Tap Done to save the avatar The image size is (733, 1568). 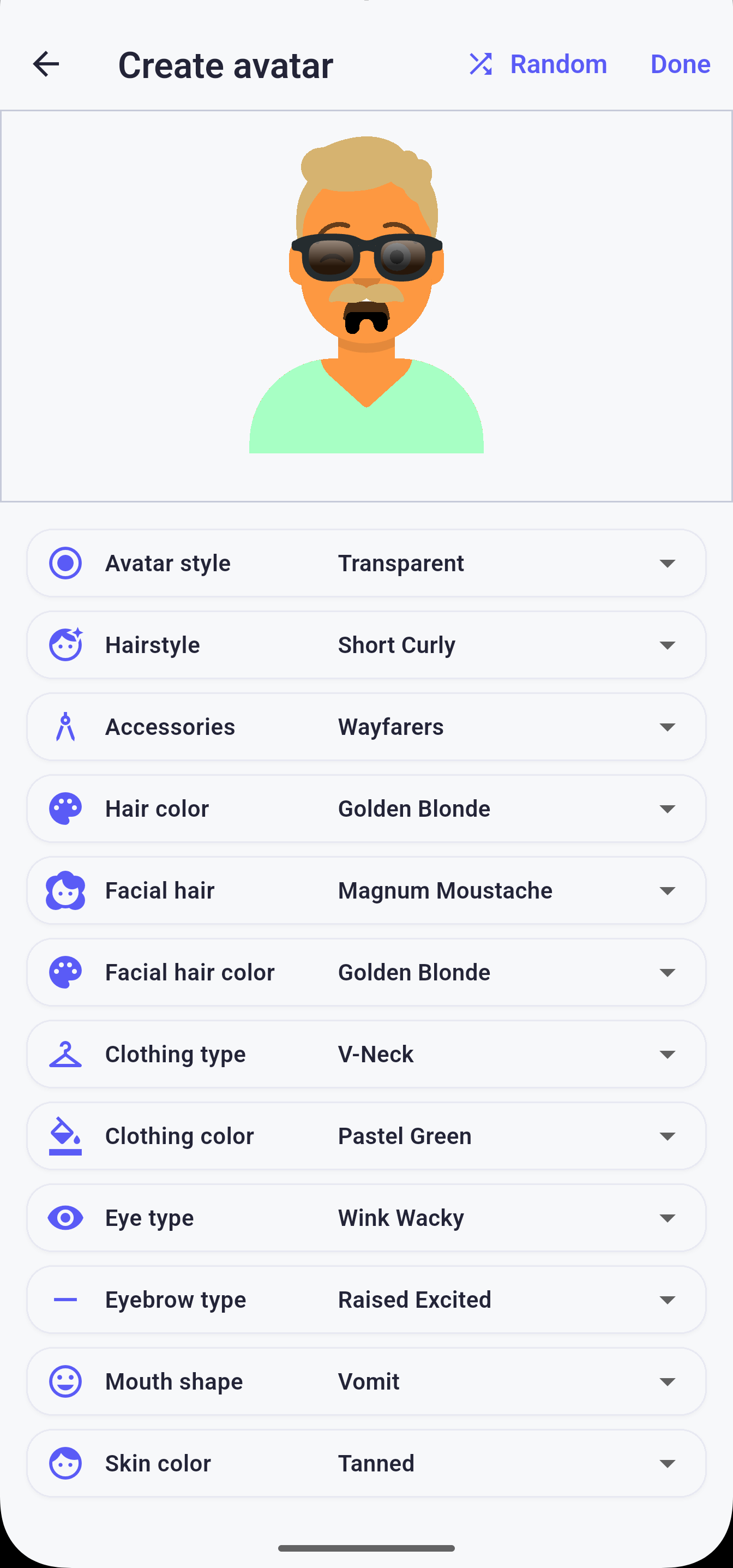[x=680, y=63]
